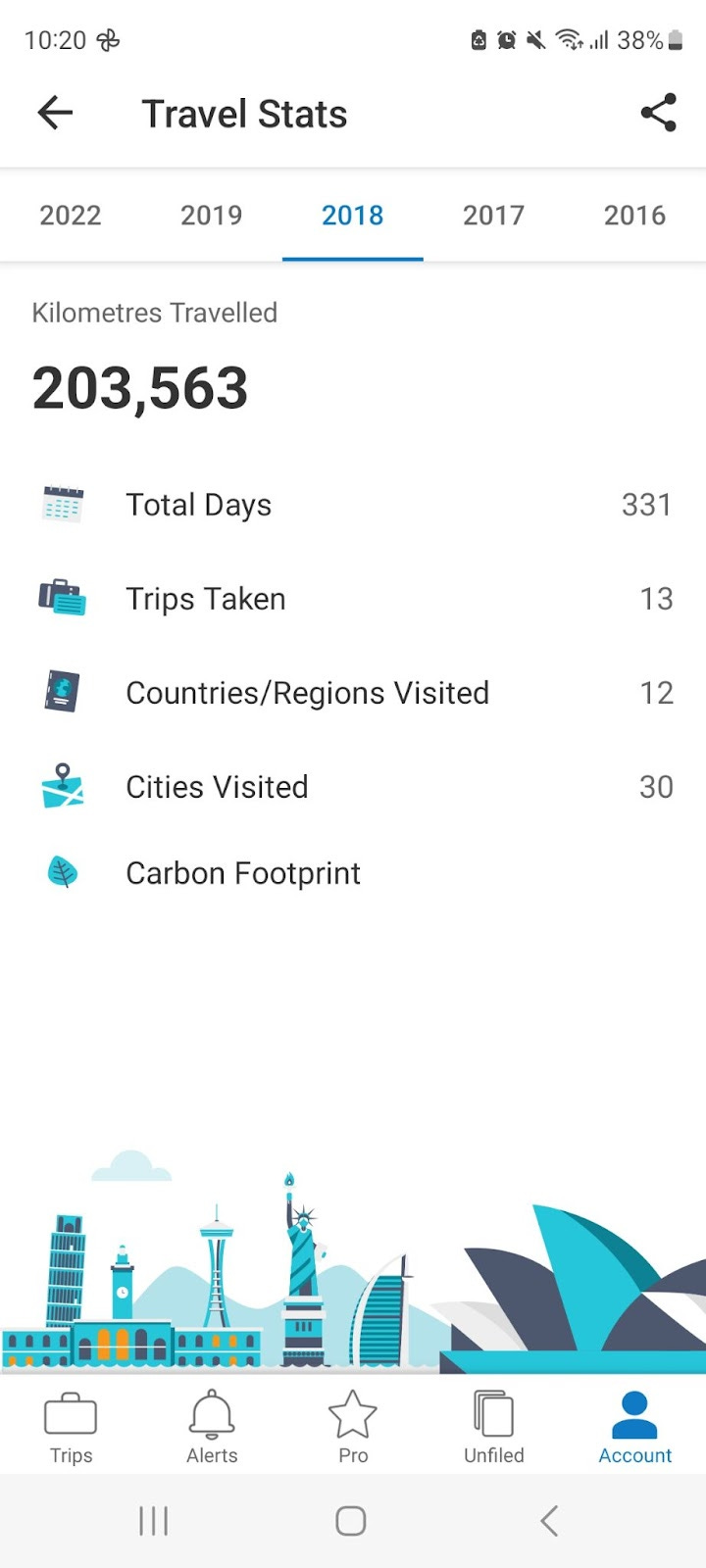The image size is (706, 1568).
Task: Tap the system home button
Action: coord(351,1521)
